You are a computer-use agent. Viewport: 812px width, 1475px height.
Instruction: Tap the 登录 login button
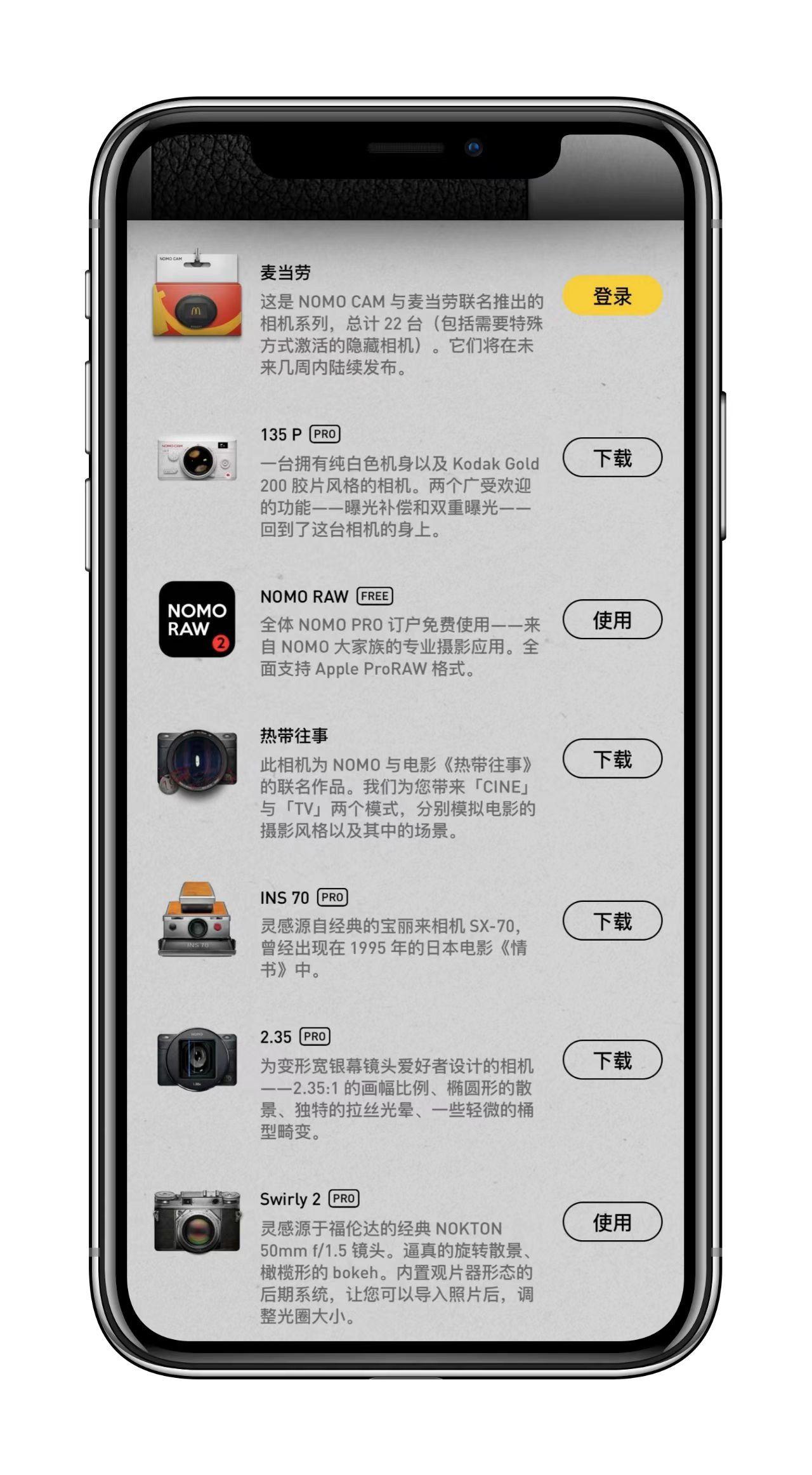tap(611, 296)
